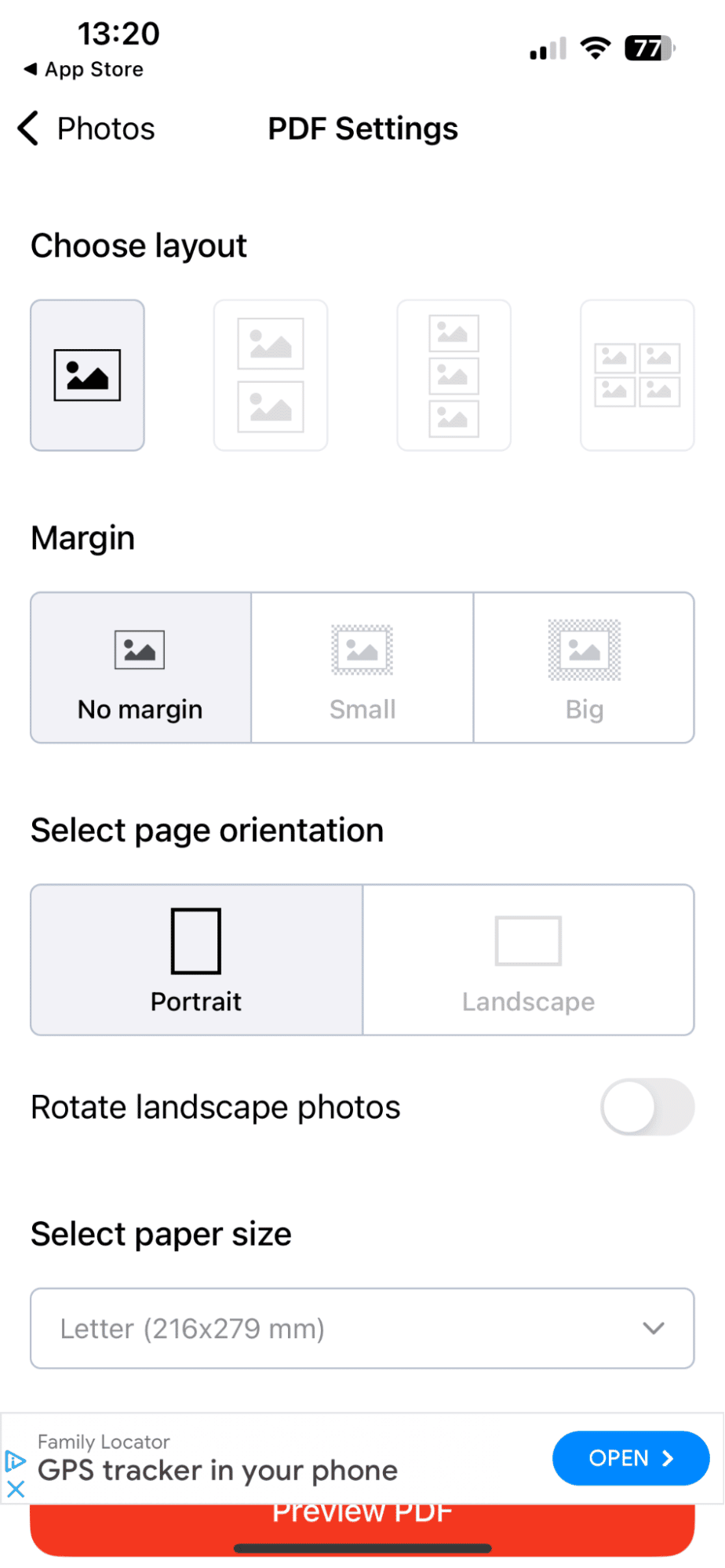Tap the App Store return link
The width and height of the screenshot is (725, 1568).
coord(82,69)
